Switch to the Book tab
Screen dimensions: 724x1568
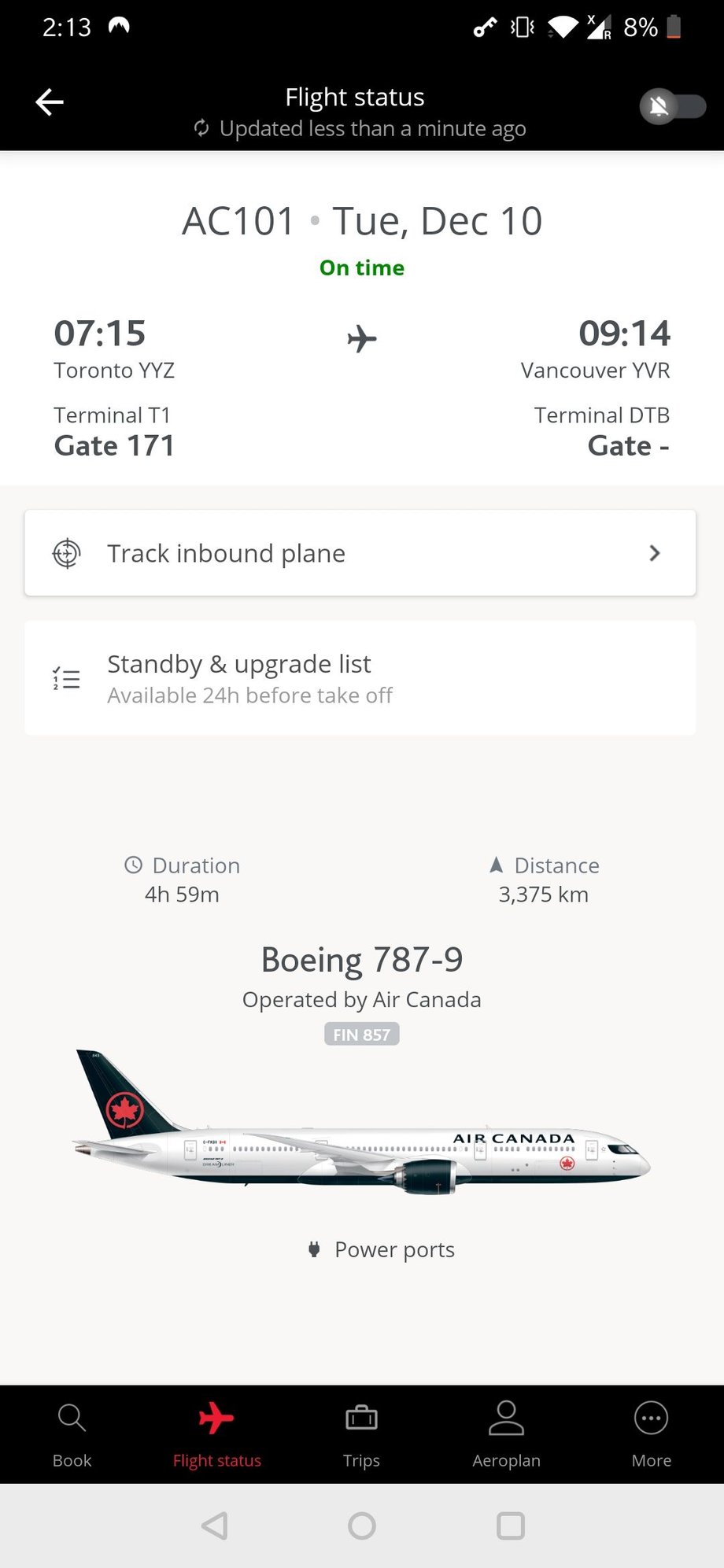pyautogui.click(x=72, y=1435)
